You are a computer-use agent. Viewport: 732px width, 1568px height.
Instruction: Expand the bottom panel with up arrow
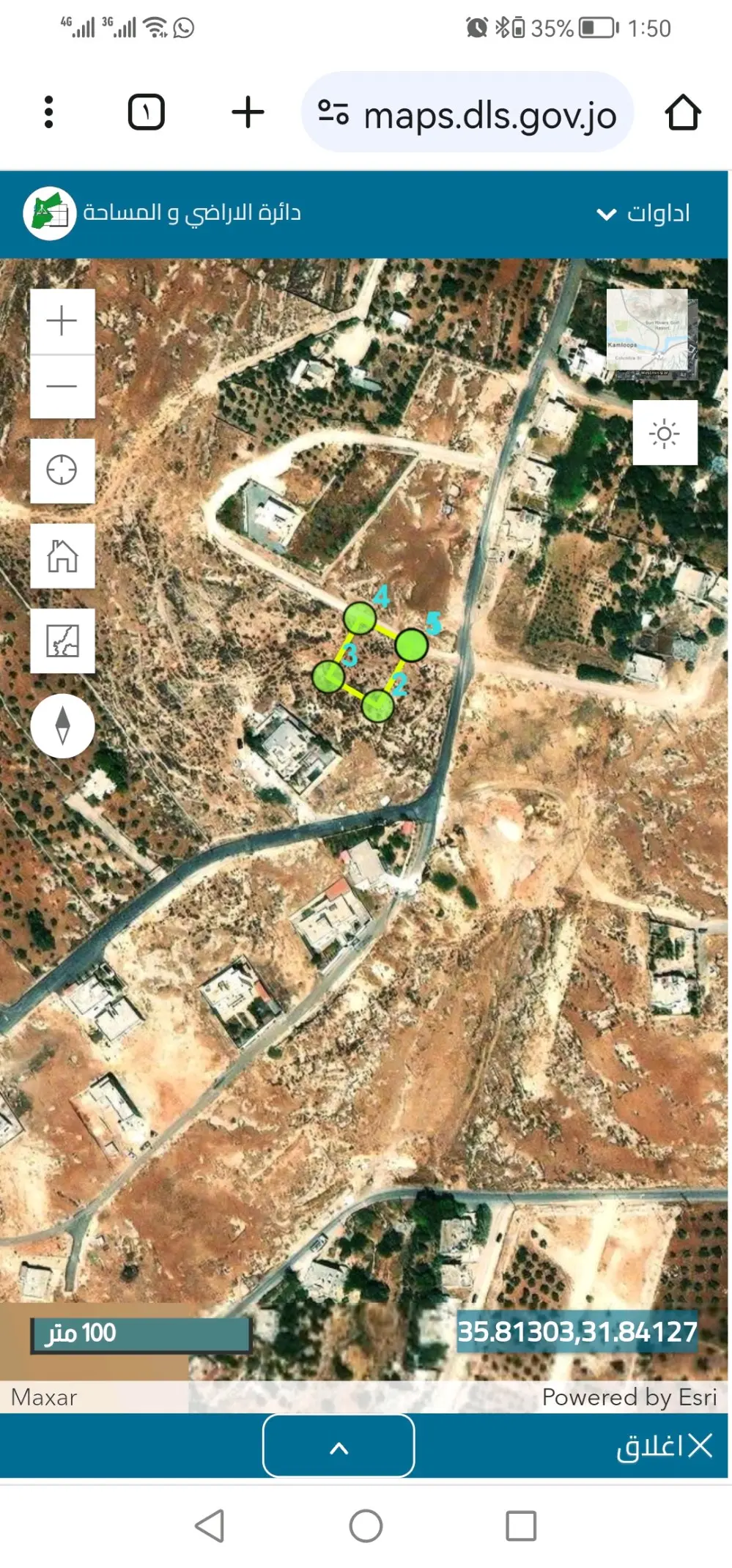point(339,1446)
